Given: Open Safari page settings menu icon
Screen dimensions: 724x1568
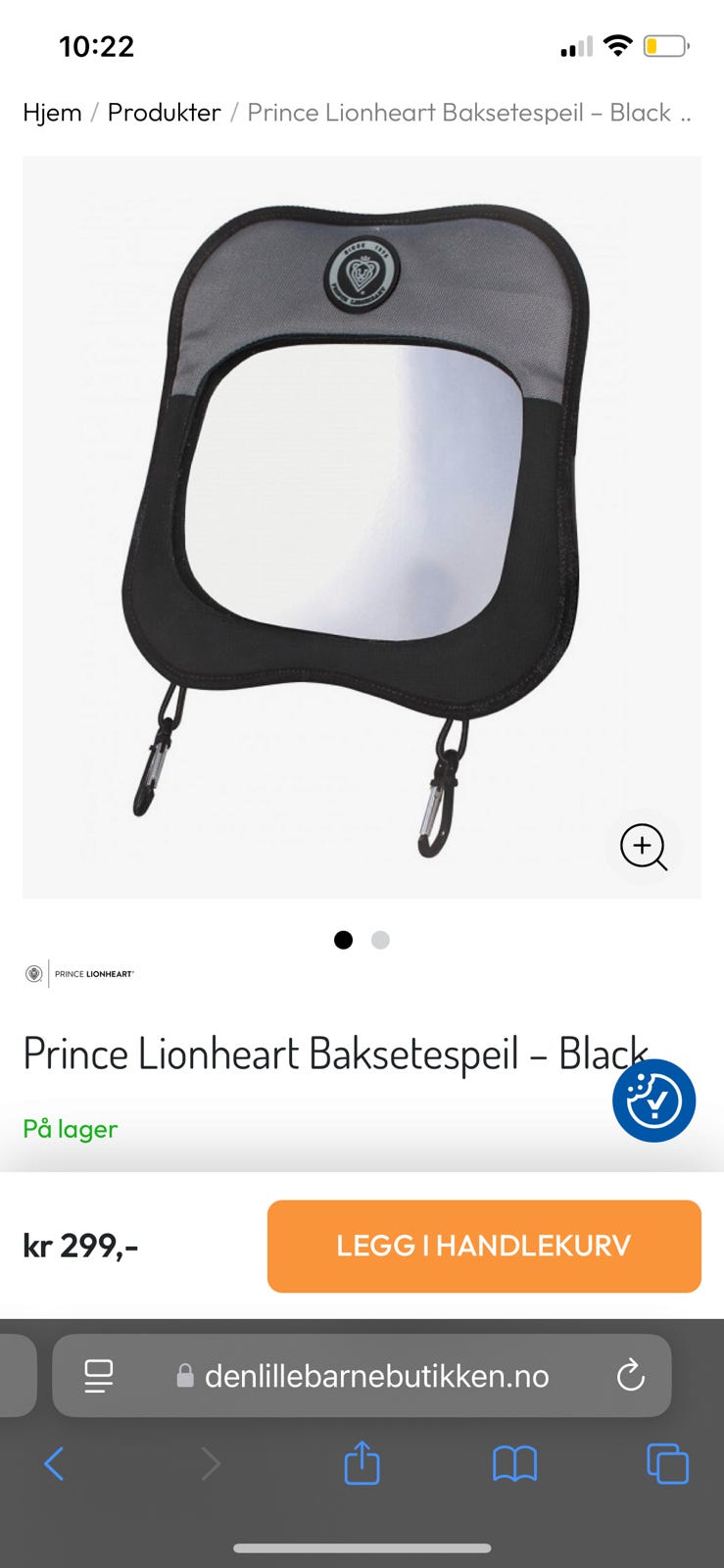Looking at the screenshot, I should (99, 1376).
